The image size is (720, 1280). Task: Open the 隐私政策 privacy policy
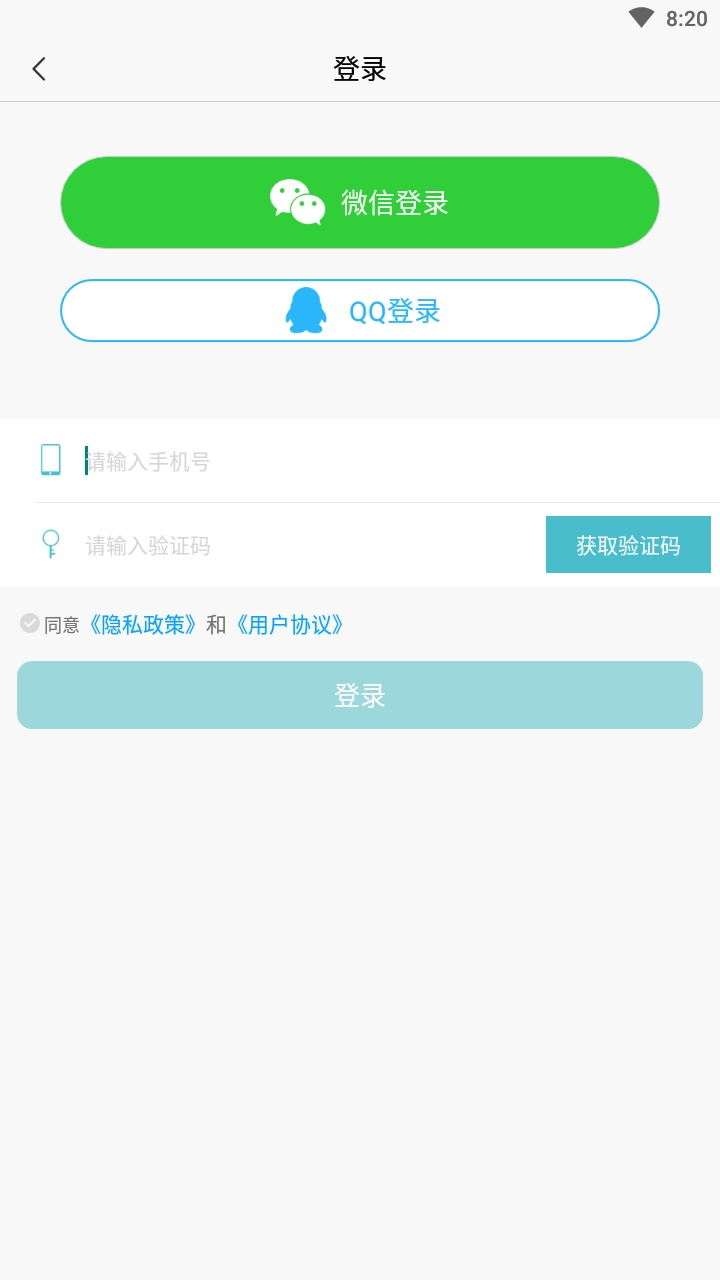[144, 623]
